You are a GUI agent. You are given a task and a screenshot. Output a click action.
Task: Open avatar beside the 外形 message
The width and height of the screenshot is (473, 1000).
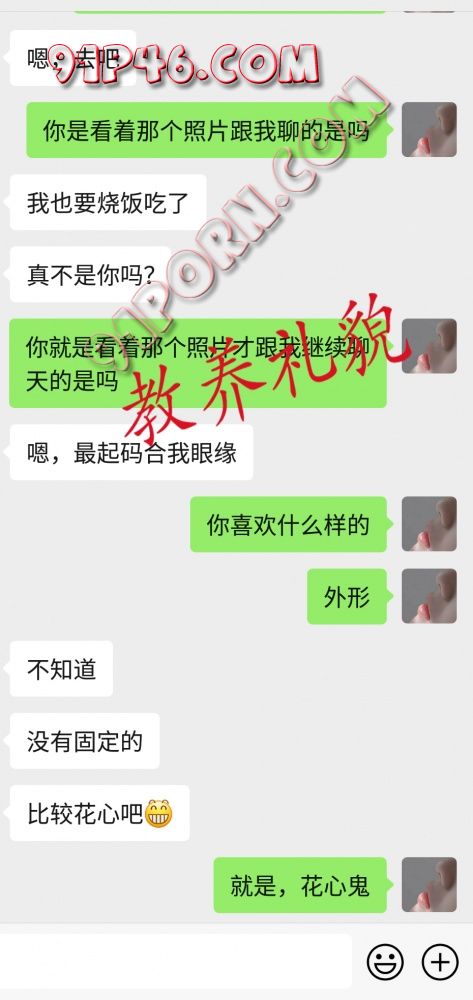pyautogui.click(x=429, y=596)
